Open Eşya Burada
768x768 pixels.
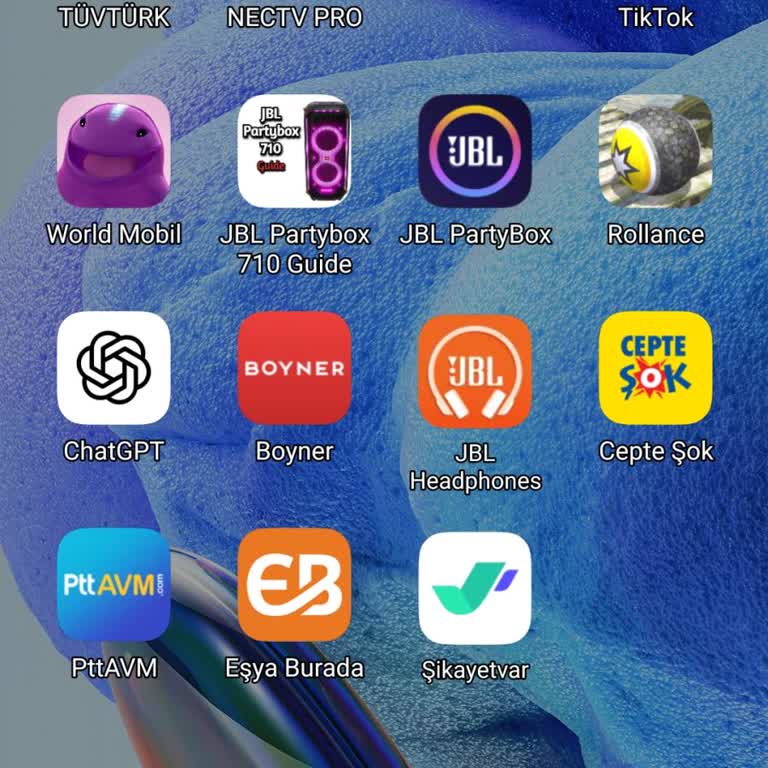(x=294, y=585)
